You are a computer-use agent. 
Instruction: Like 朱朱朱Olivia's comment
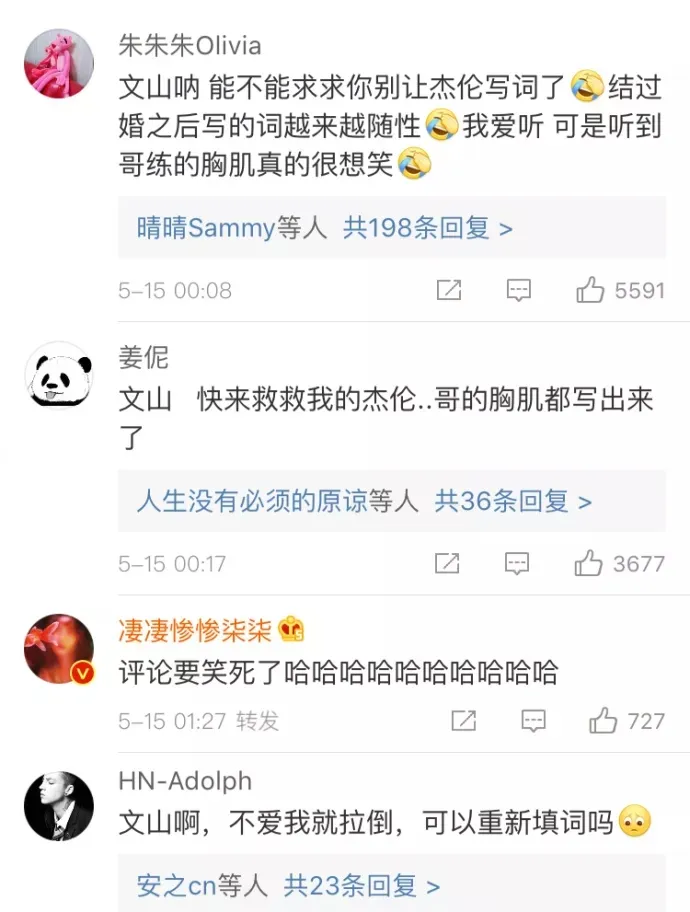coord(590,290)
